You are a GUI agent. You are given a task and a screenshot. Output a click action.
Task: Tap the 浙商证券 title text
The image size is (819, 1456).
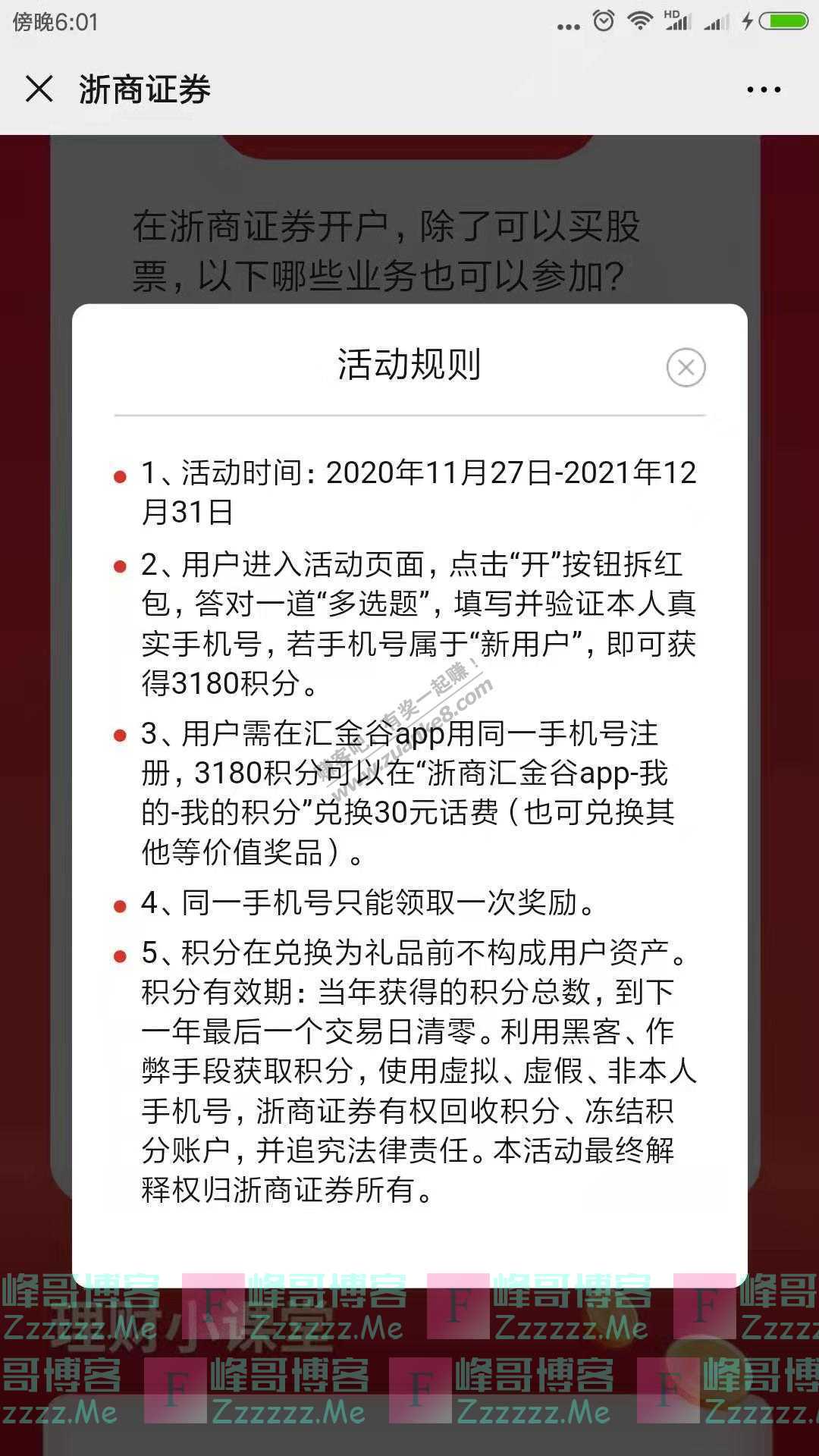(146, 89)
